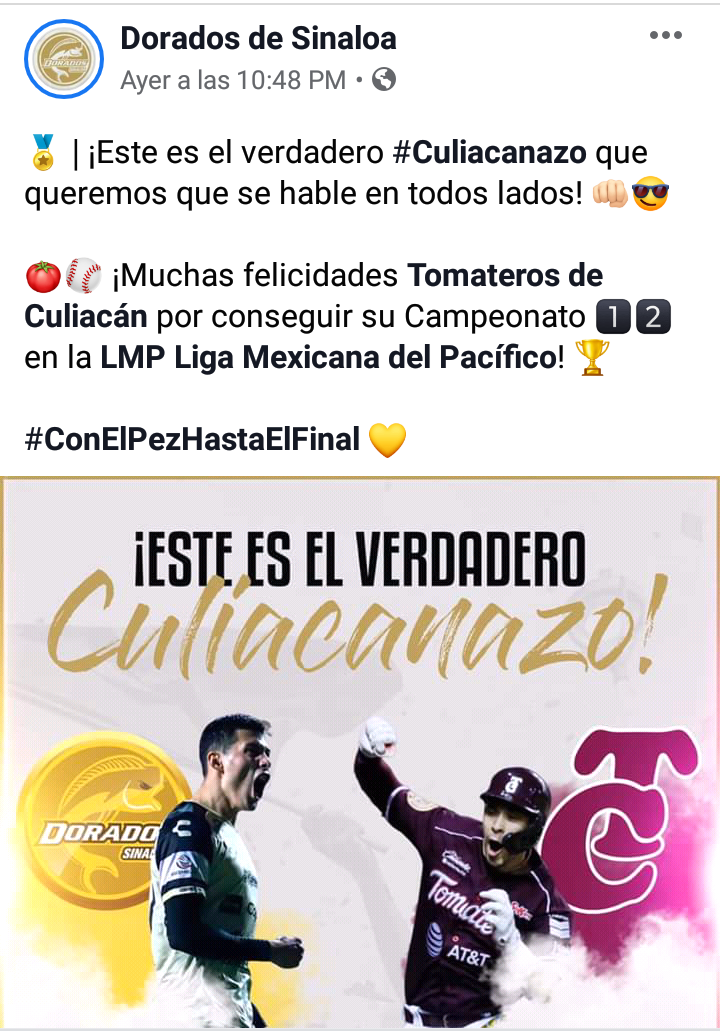Open Dorados de Sinaloa profile picture
This screenshot has height=1036, width=720.
[x=64, y=59]
